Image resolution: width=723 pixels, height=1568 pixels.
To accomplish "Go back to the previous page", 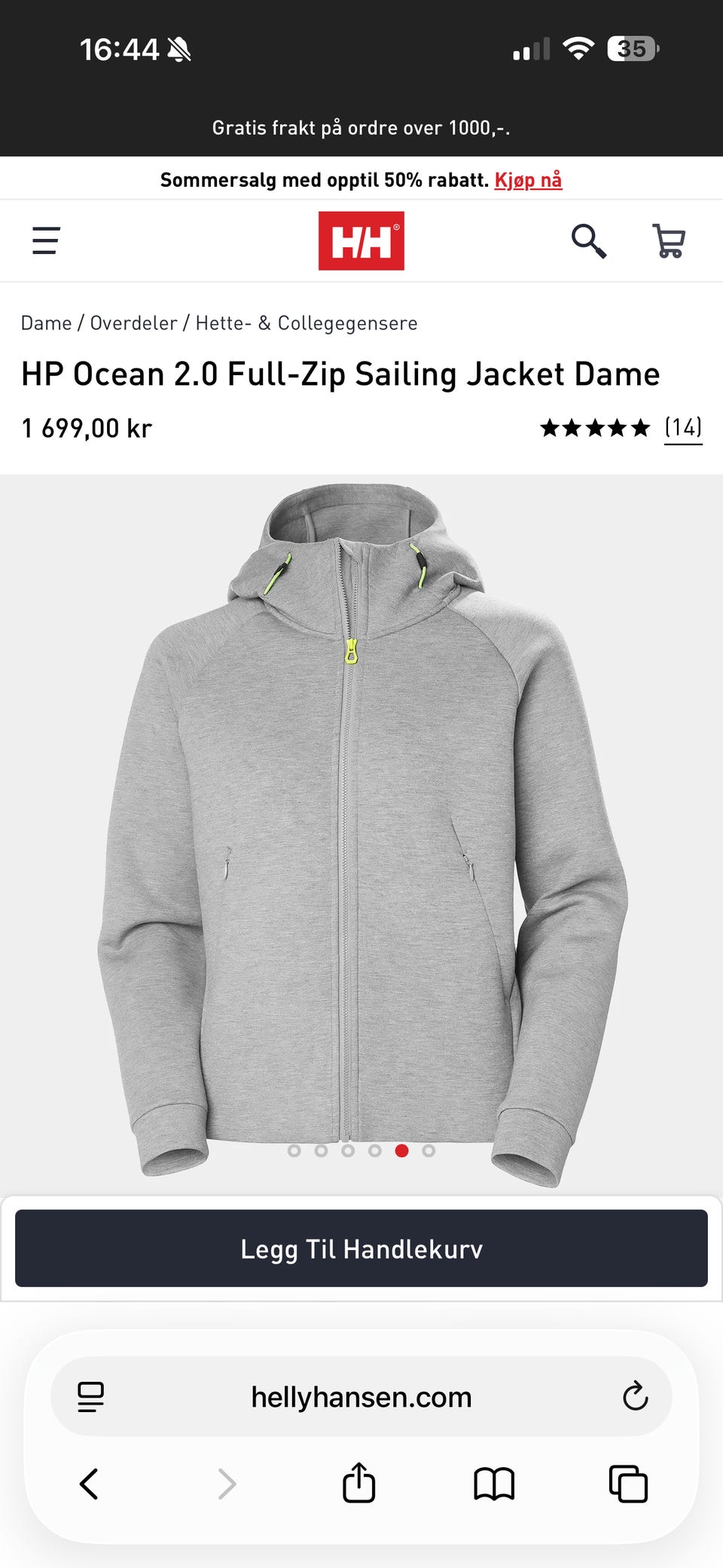I will 89,1484.
